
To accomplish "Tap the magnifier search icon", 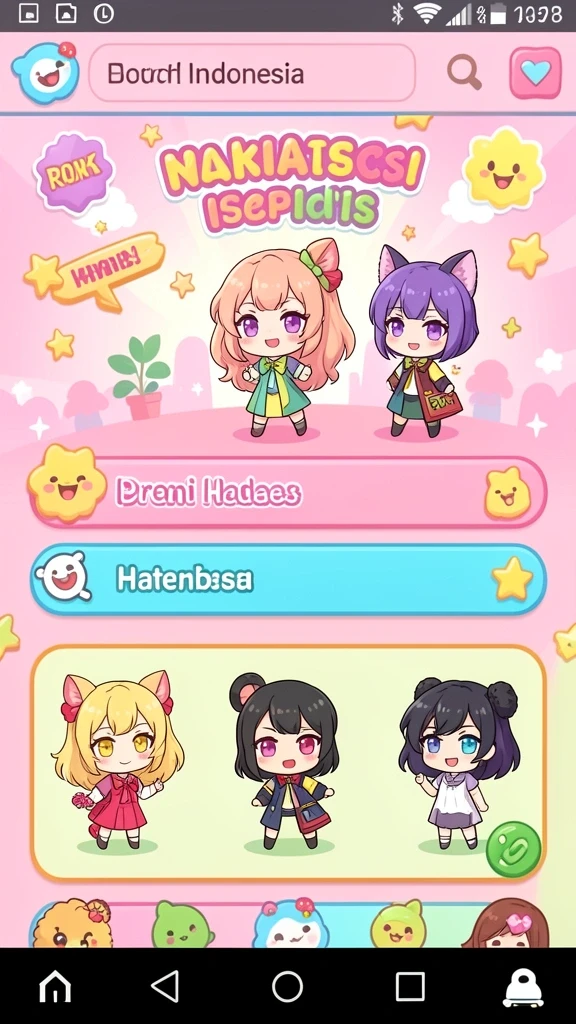I will click(464, 72).
